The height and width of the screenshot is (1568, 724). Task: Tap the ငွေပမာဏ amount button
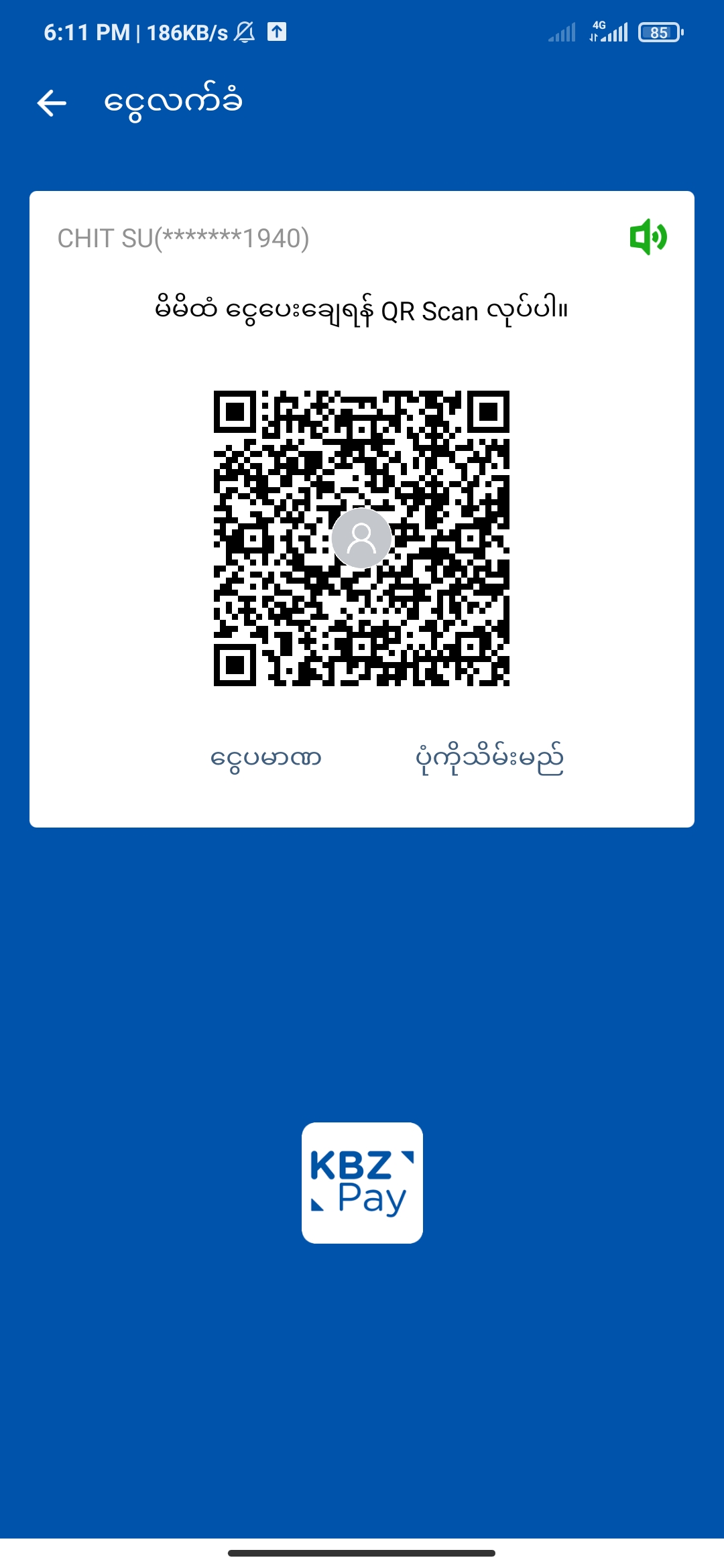[266, 759]
